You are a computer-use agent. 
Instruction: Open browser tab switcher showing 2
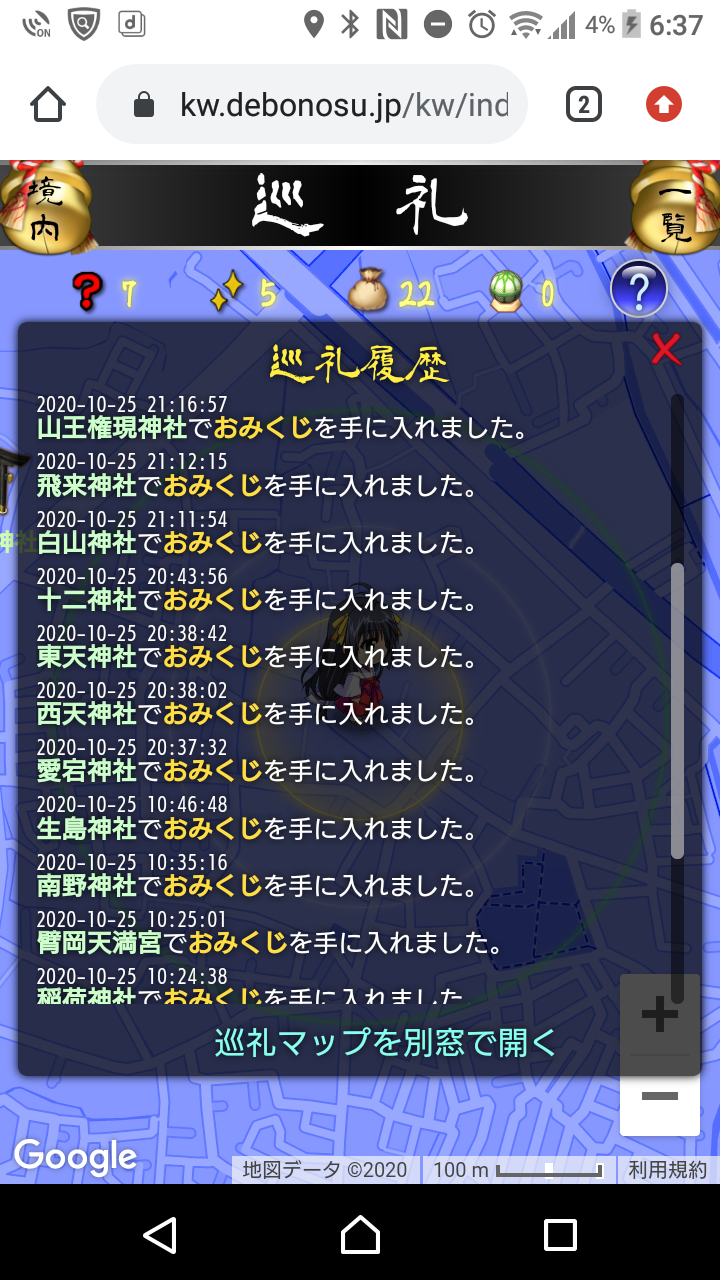click(584, 104)
